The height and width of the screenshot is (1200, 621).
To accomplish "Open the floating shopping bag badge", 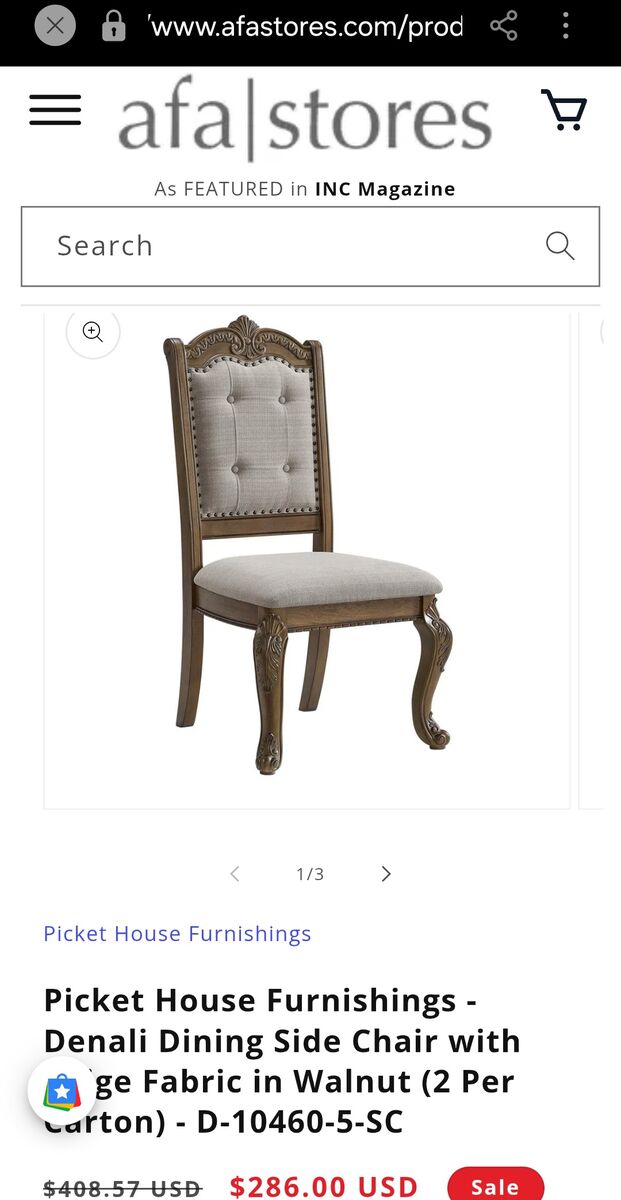I will [x=62, y=1091].
